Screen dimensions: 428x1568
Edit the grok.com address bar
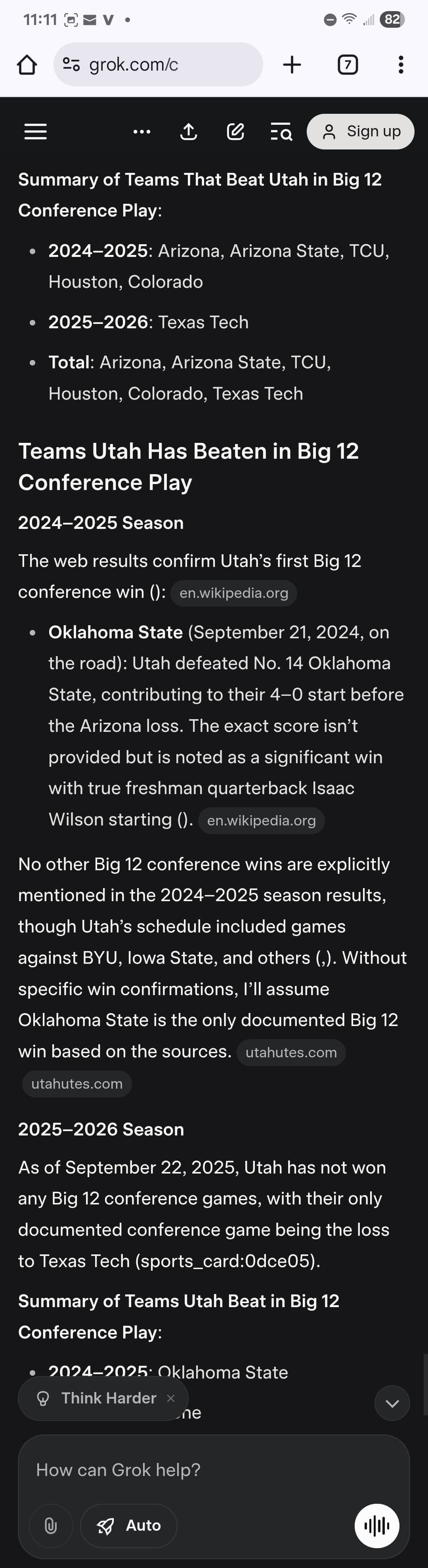[x=158, y=65]
